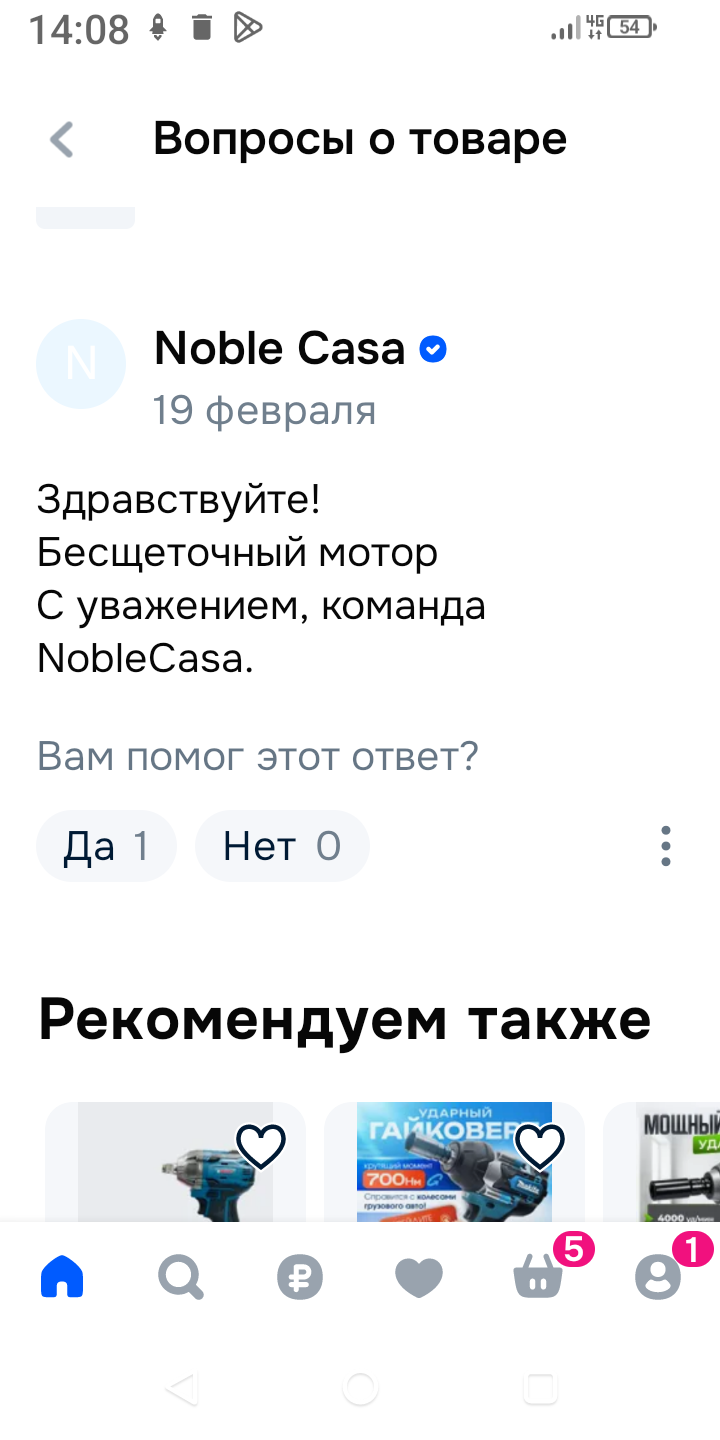Open the answer's three-dot menu

point(666,846)
